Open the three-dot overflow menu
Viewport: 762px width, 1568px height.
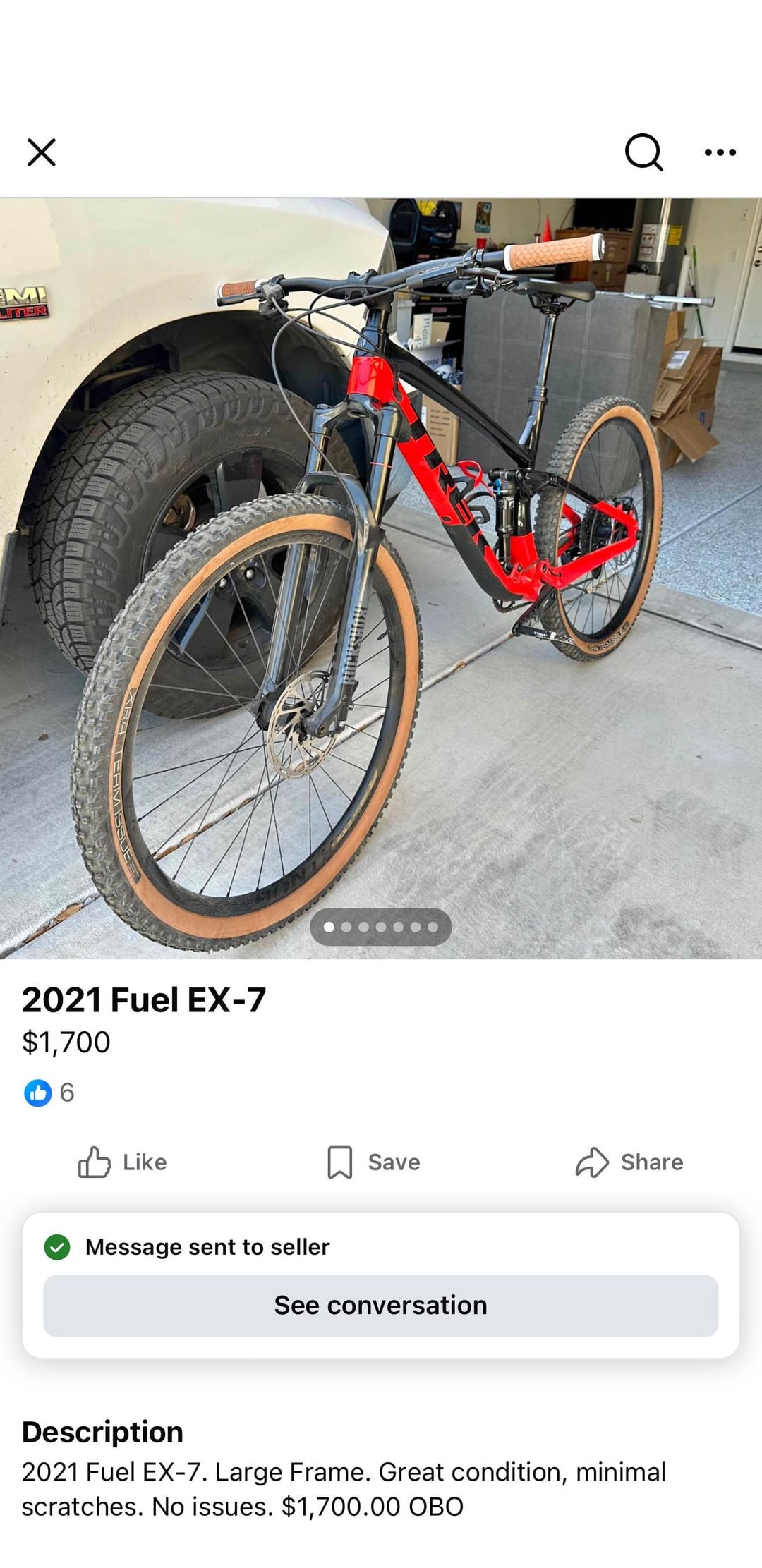(x=720, y=152)
